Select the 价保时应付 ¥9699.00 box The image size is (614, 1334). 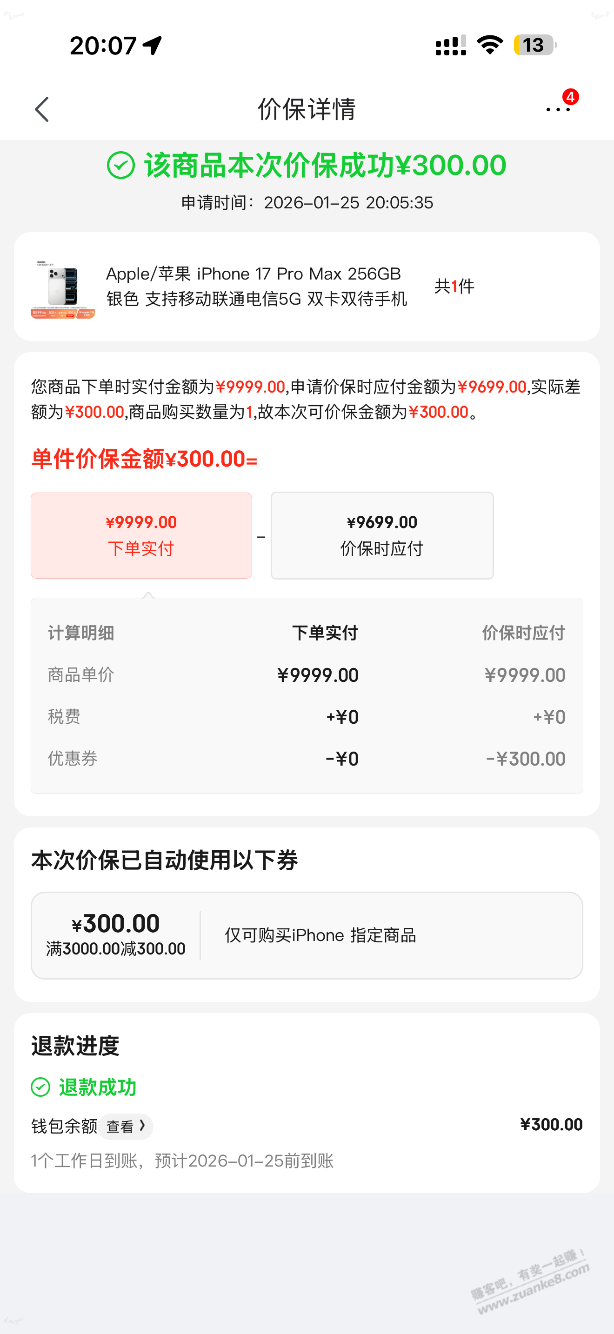382,535
